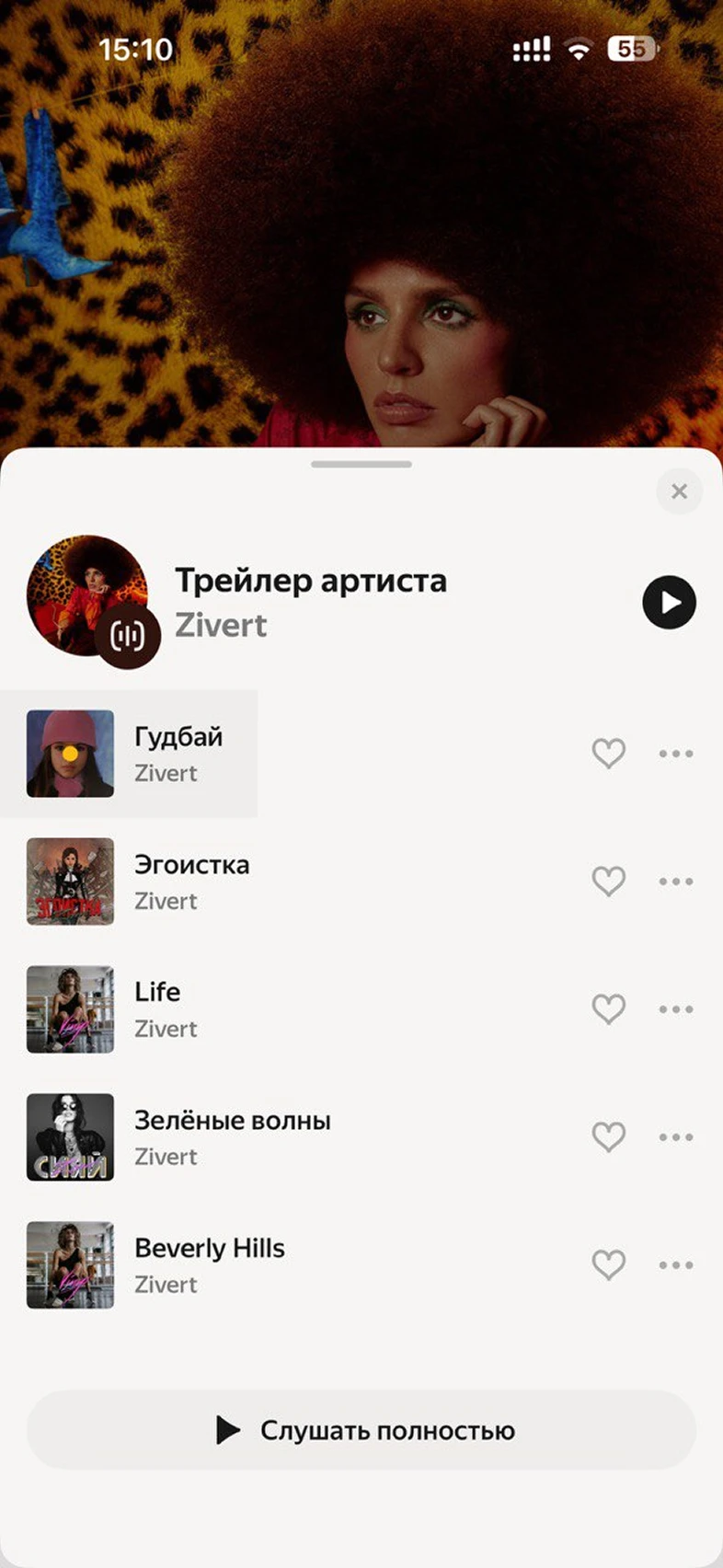The image size is (723, 1568).
Task: Open the three-dot menu for Beverly Hills
Action: coord(676,1264)
